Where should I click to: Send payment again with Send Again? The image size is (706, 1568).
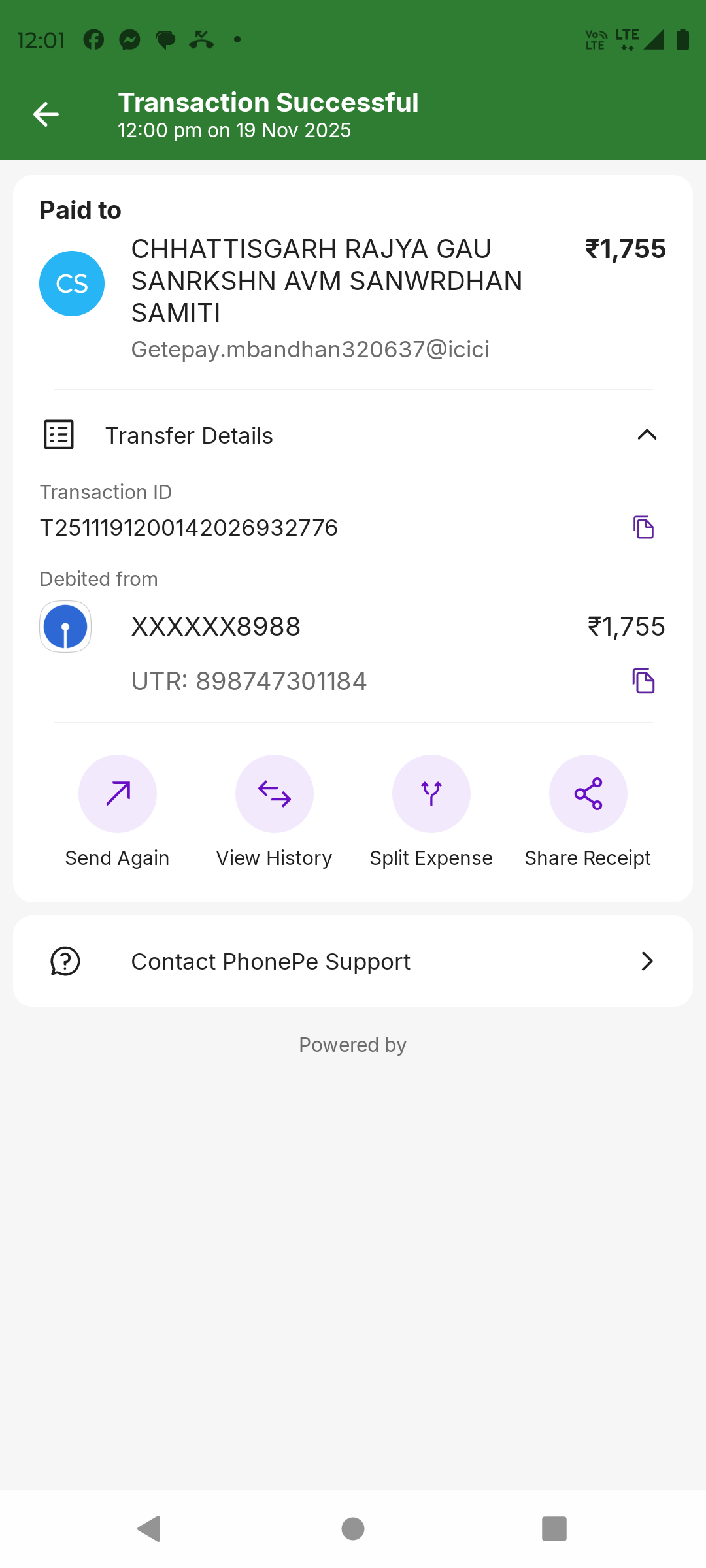[x=118, y=794]
